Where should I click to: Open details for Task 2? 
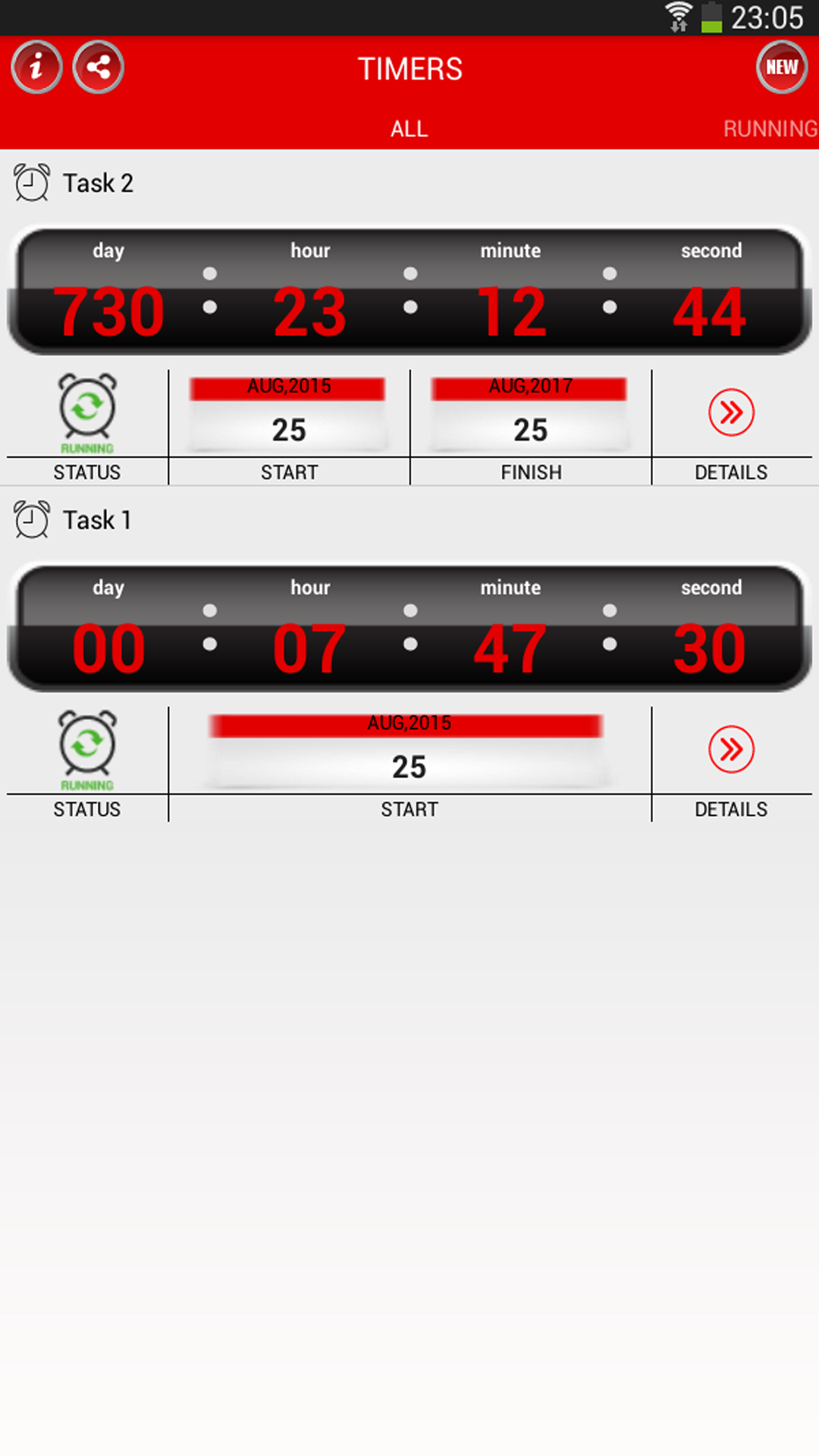pos(731,413)
